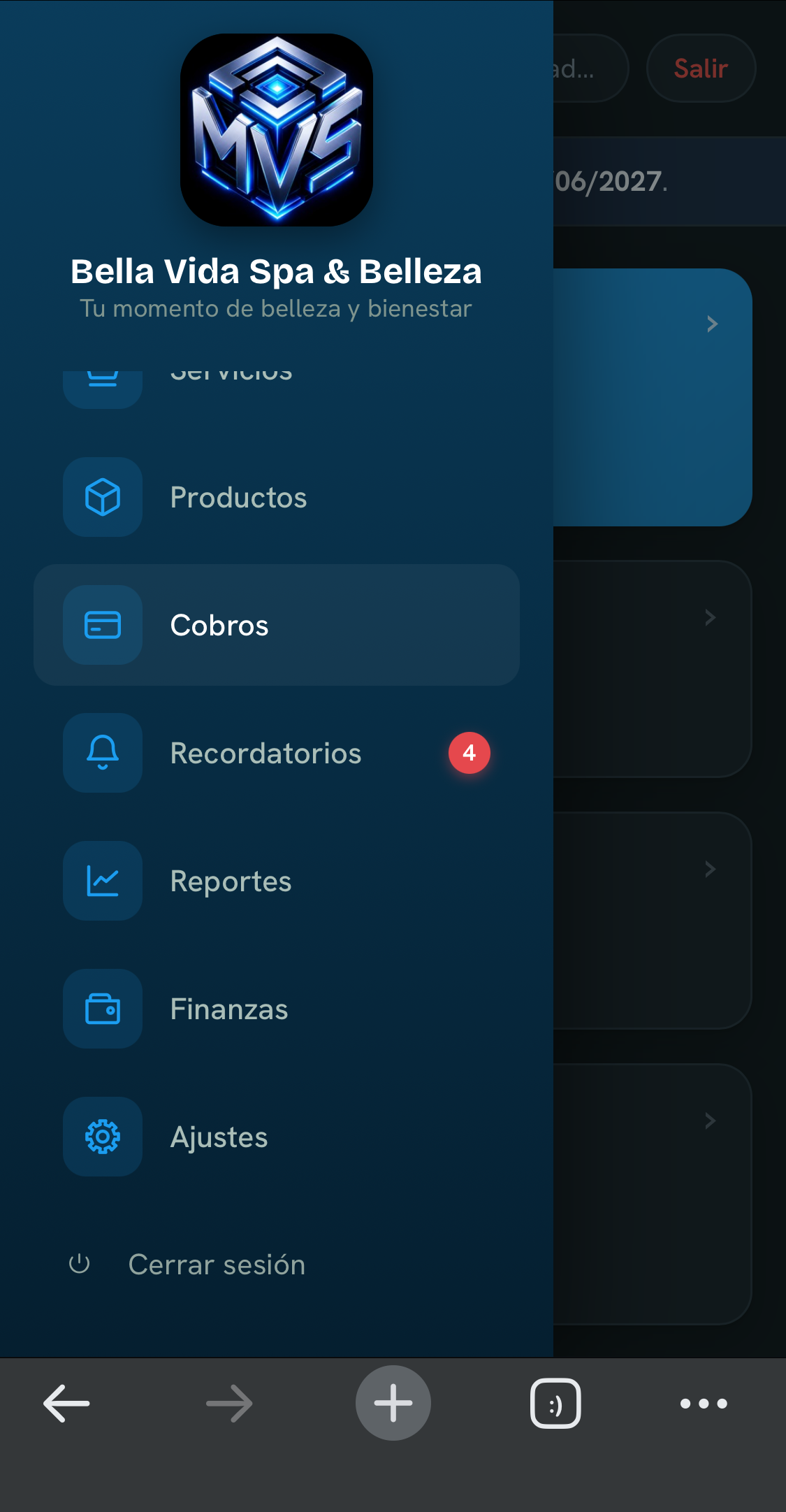Open Recordatorios with 4 pending
The image size is (786, 1512).
pos(277,753)
